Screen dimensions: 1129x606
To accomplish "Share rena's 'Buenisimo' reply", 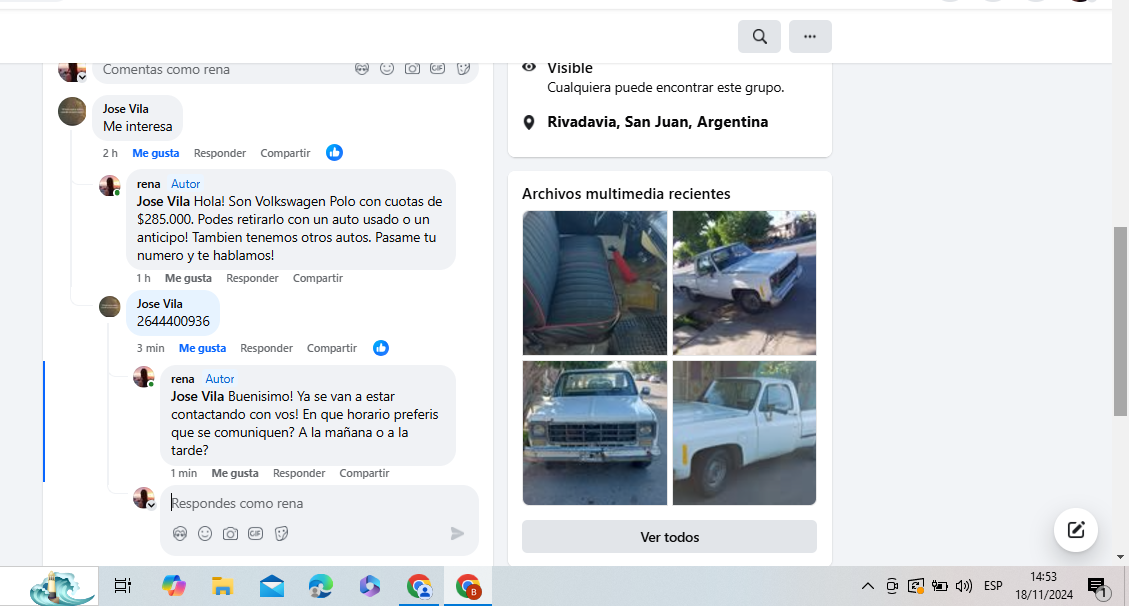I will click(364, 473).
